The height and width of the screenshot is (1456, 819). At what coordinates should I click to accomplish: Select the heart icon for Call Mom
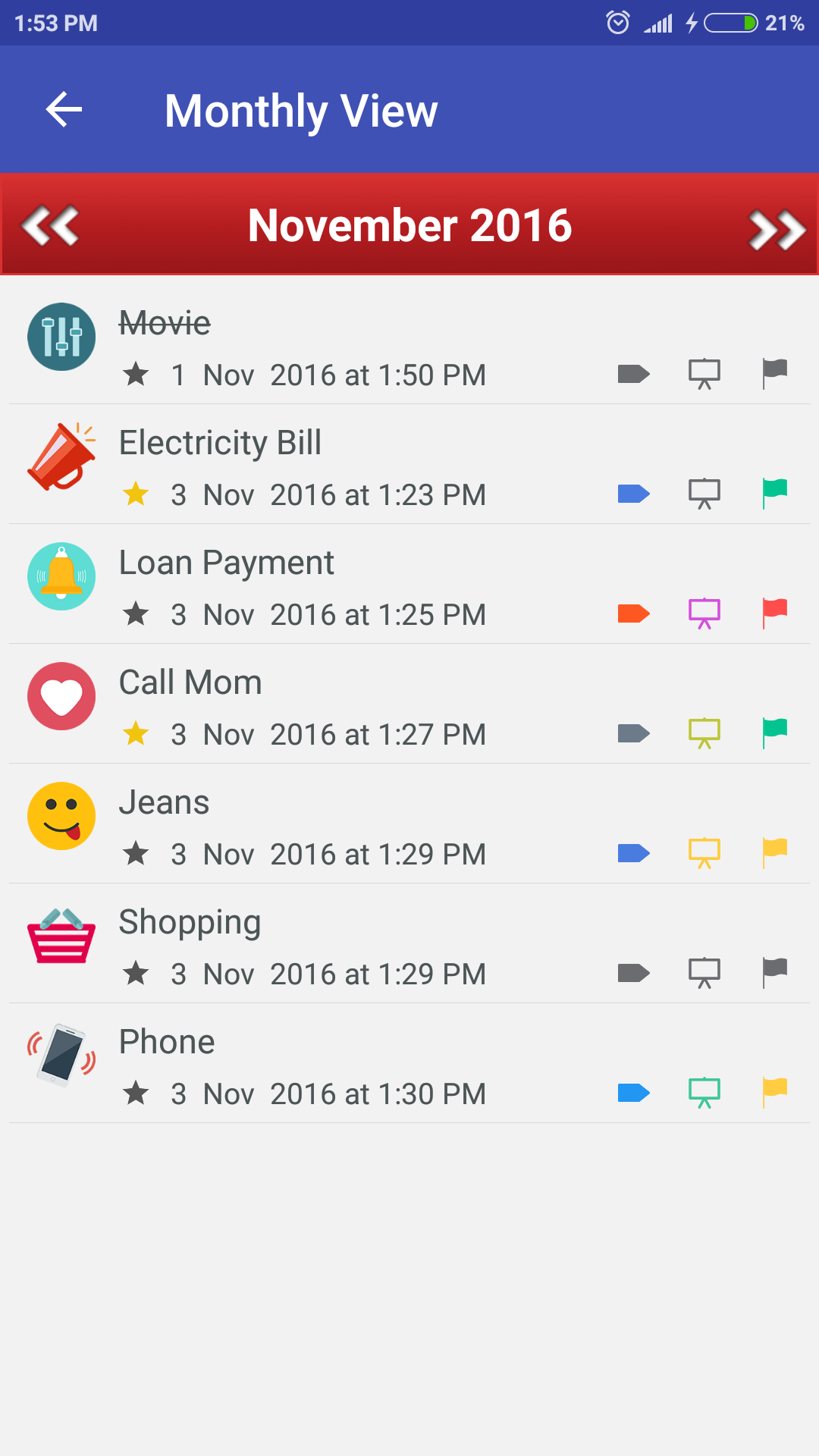coord(61,696)
